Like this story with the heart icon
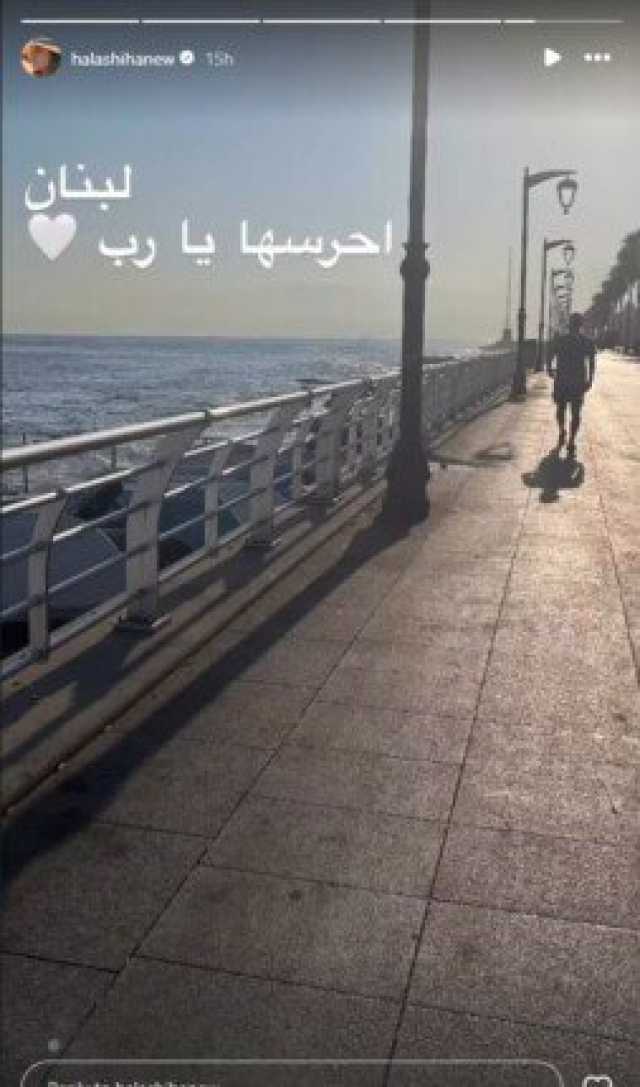The width and height of the screenshot is (640, 1087). [x=597, y=1080]
